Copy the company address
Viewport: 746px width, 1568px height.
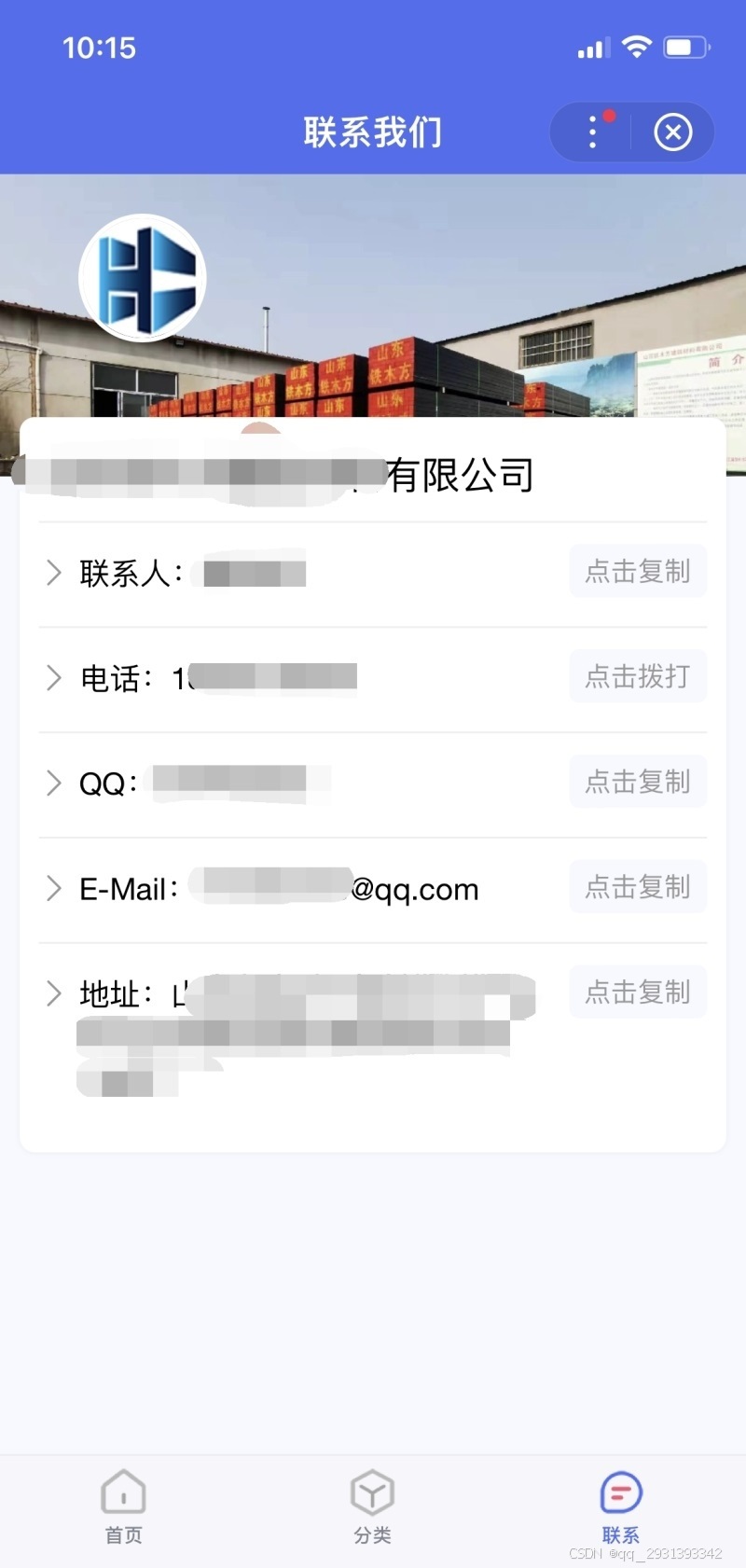(x=638, y=992)
